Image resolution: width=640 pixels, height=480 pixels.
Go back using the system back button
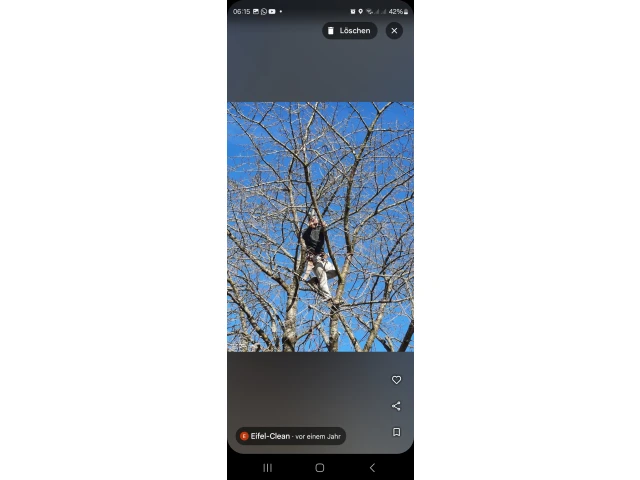tap(372, 467)
